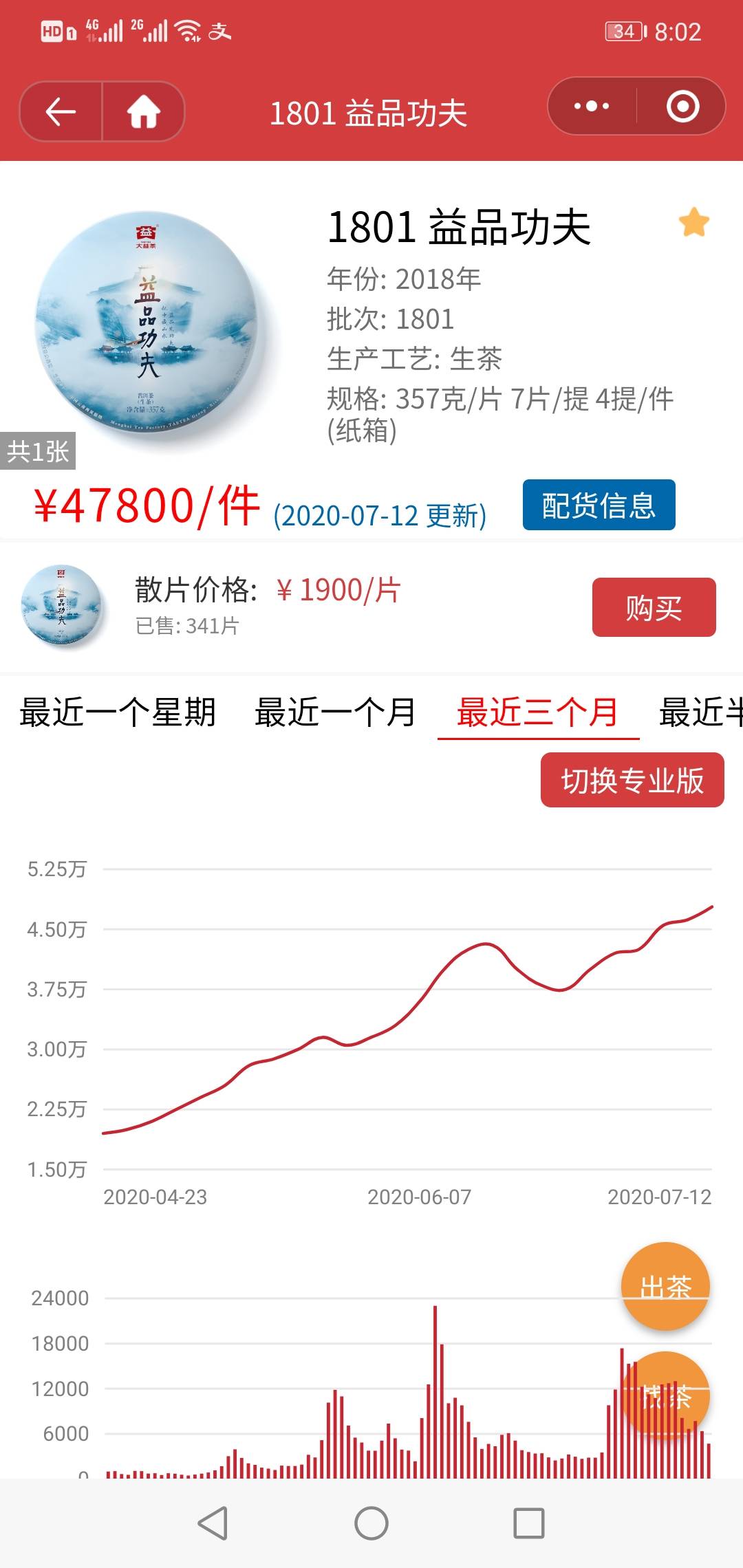The image size is (743, 1568).
Task: Tap 切换专业版 to switch to pro chart
Action: tap(632, 780)
